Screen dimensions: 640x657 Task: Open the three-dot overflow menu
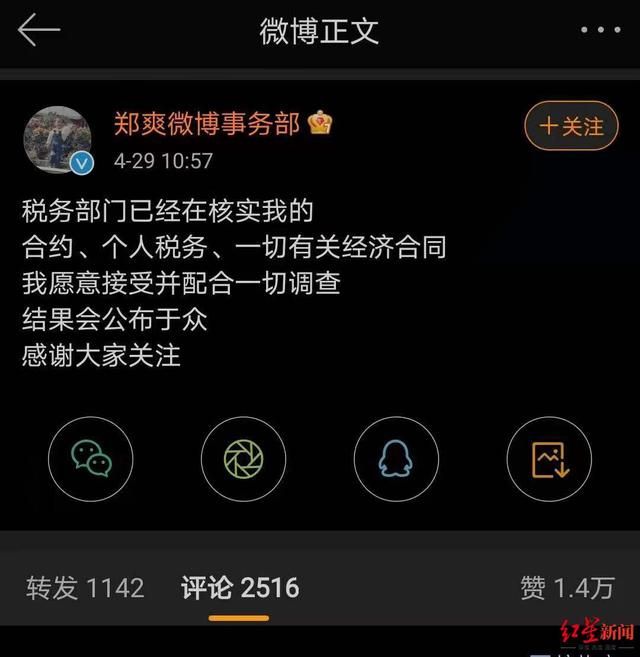pyautogui.click(x=600, y=30)
